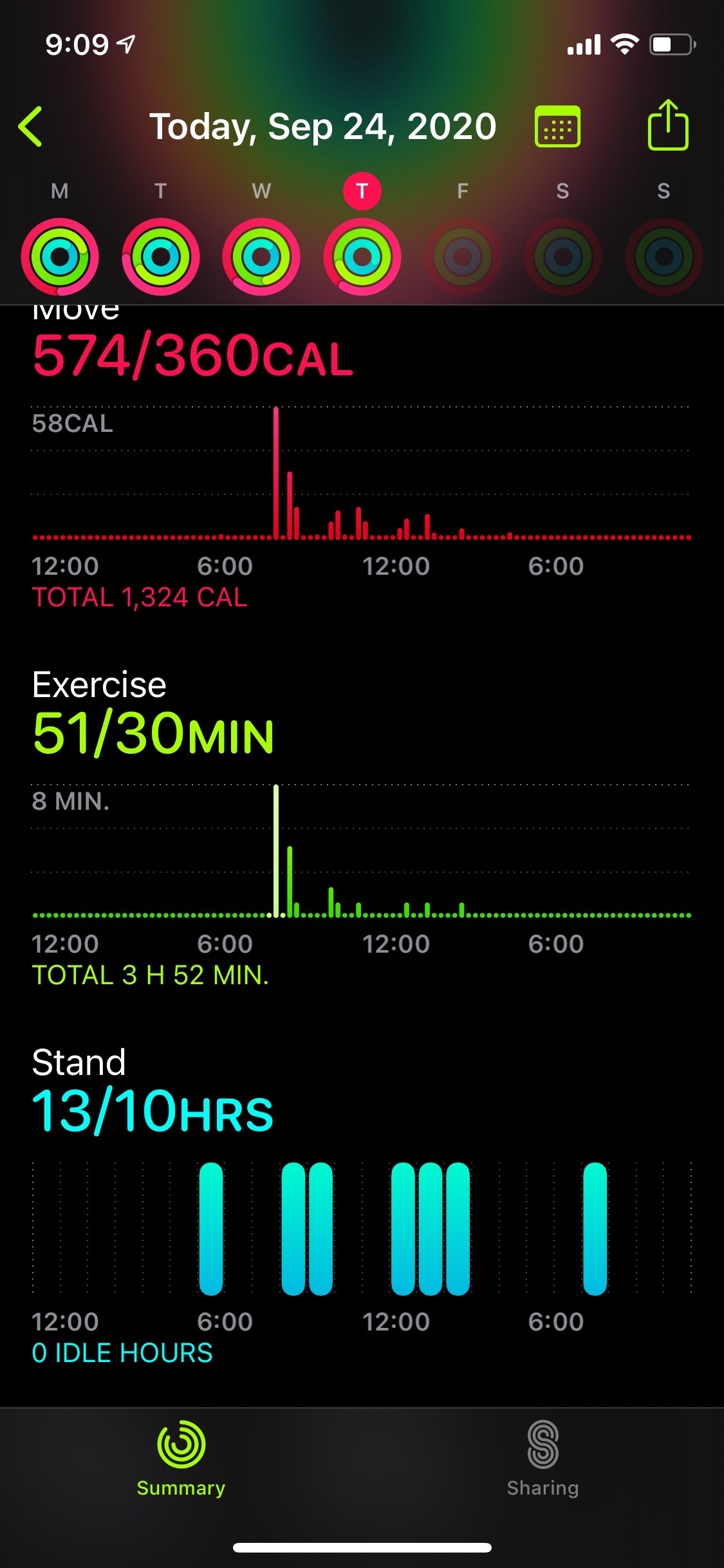Tap the share/export icon
724x1568 pixels.
(x=669, y=125)
